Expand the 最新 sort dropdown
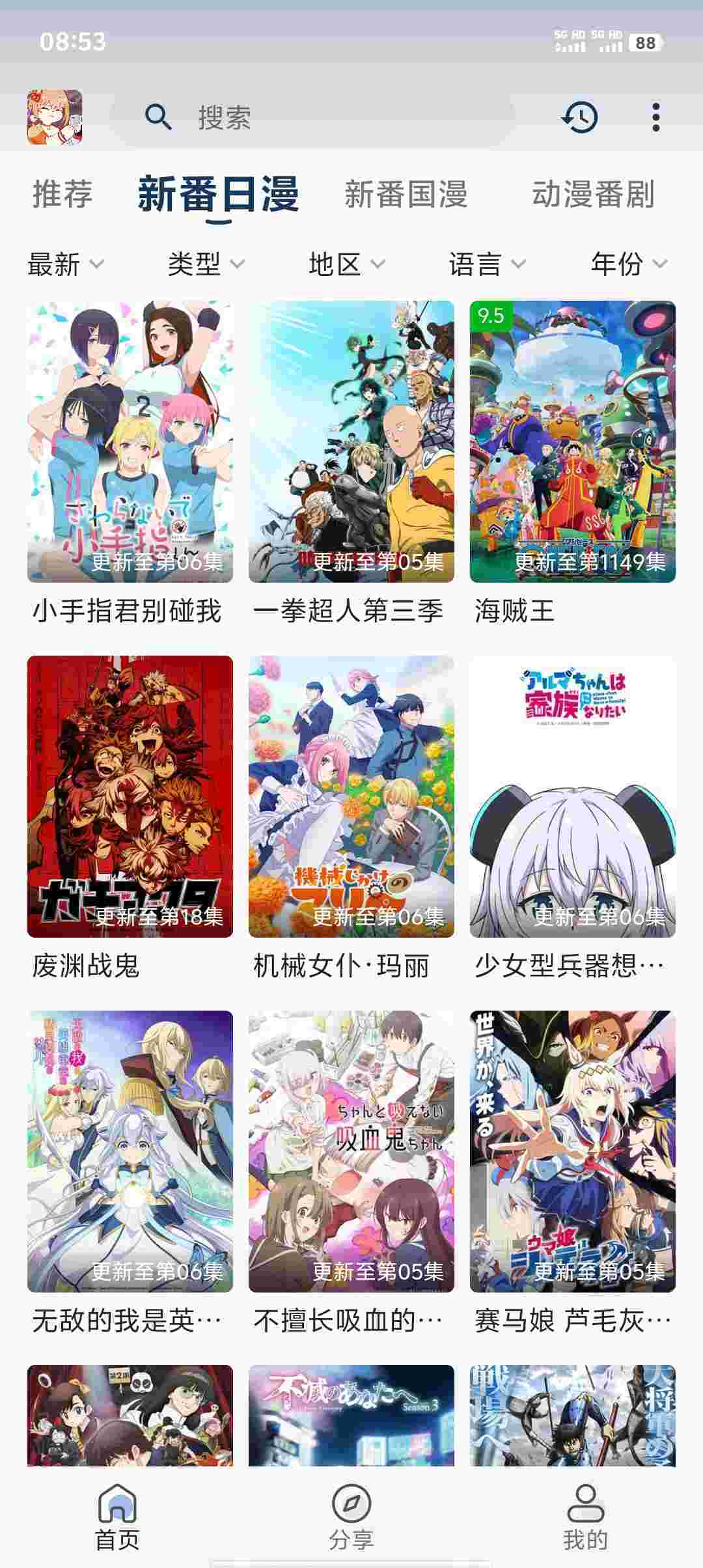703x1568 pixels. 65,264
